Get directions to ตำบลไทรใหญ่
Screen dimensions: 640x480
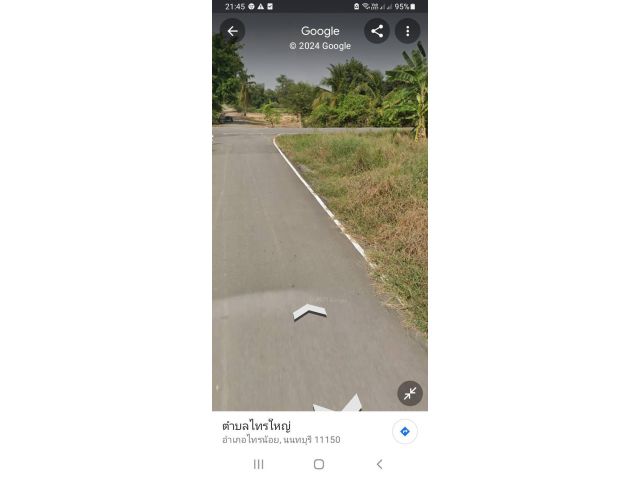click(404, 431)
